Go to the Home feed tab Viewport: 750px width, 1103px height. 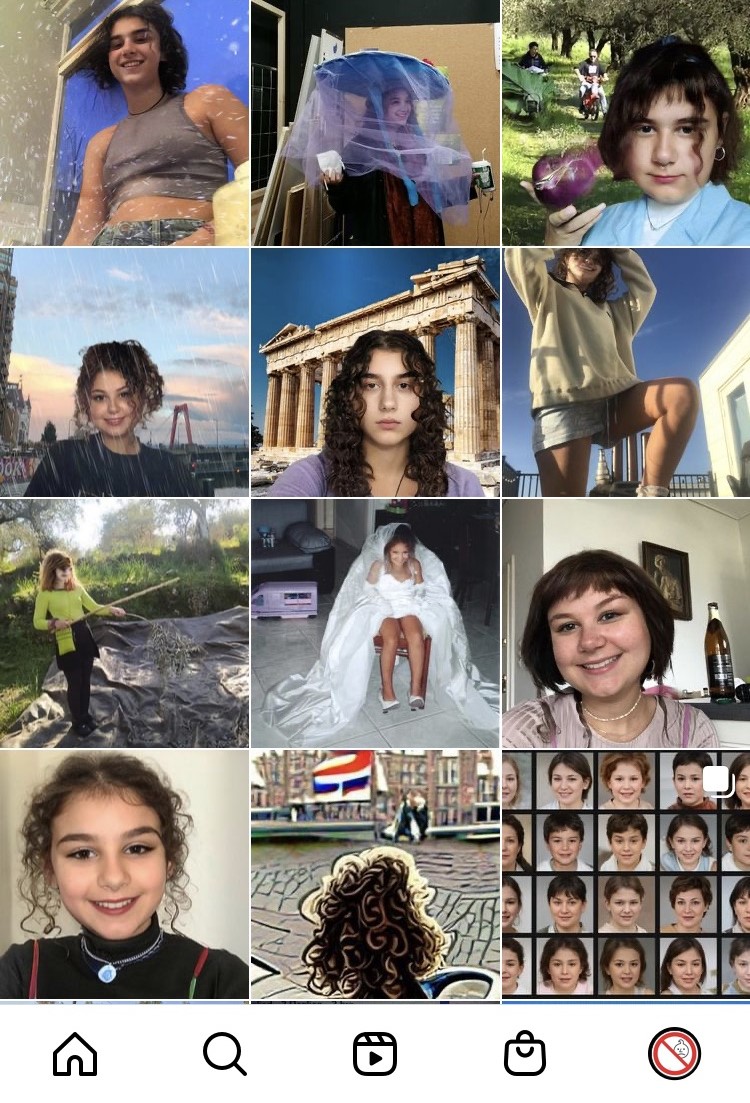[75, 1053]
